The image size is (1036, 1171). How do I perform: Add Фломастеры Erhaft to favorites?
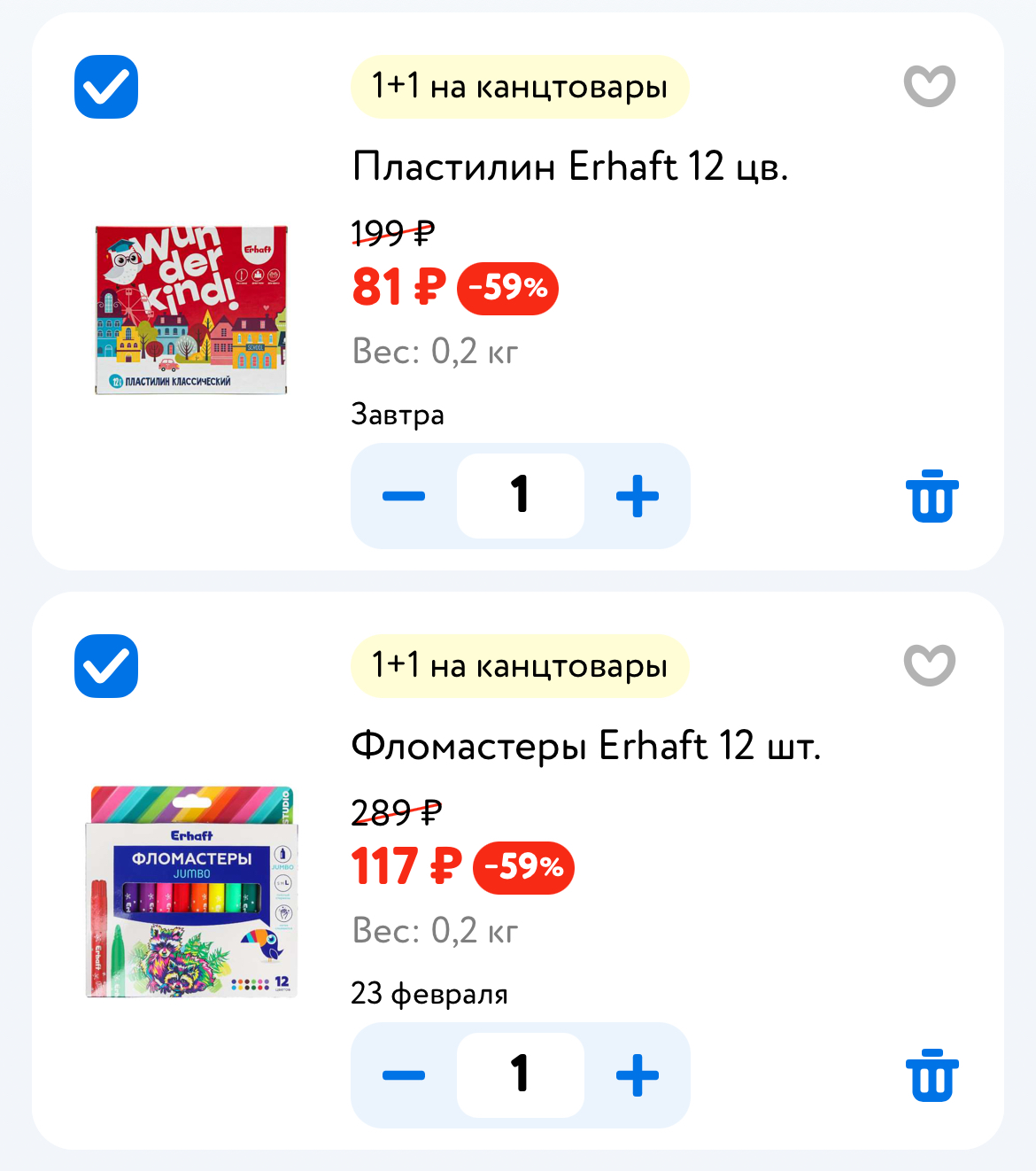click(x=929, y=665)
